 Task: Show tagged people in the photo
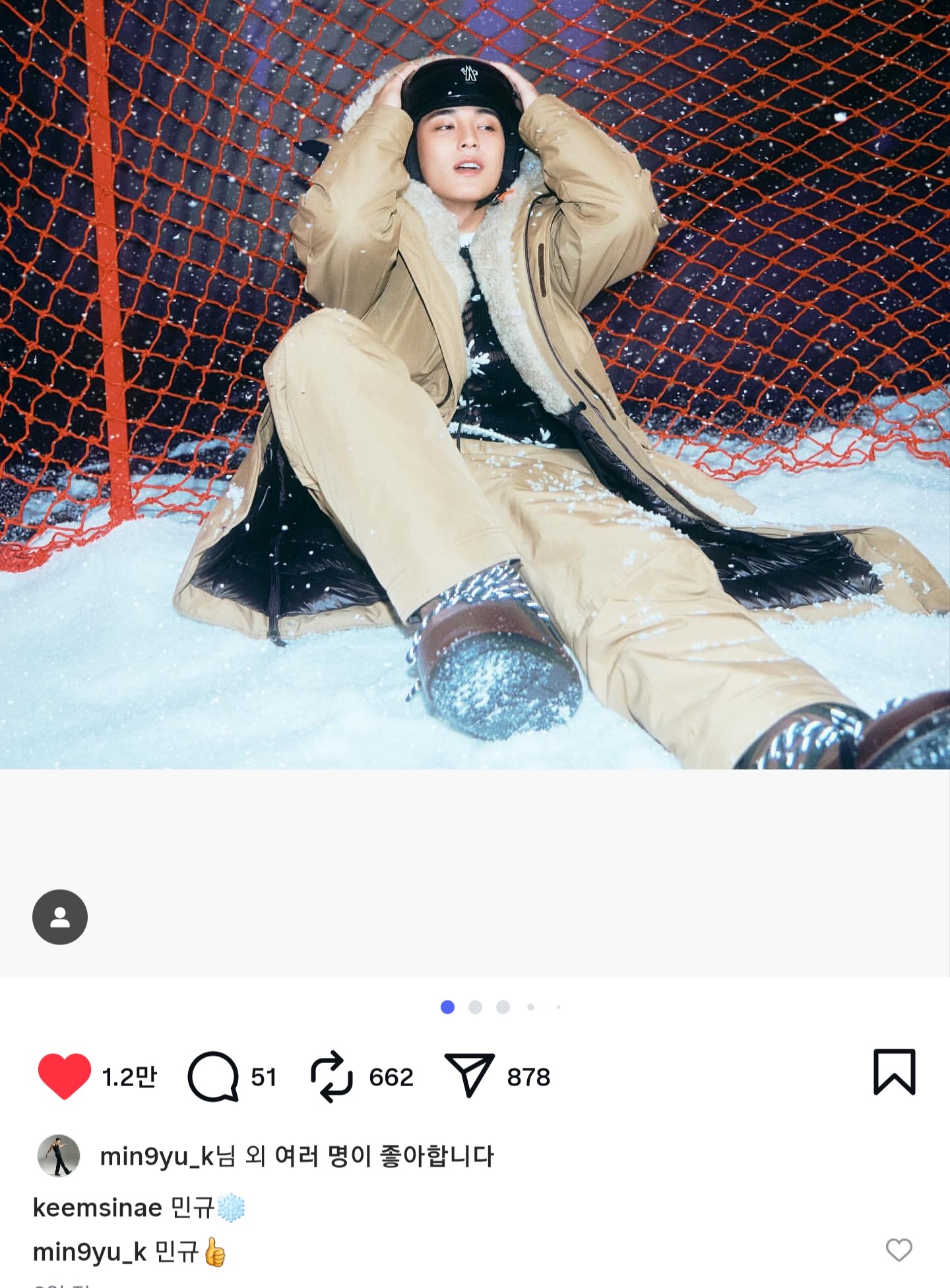coord(60,917)
